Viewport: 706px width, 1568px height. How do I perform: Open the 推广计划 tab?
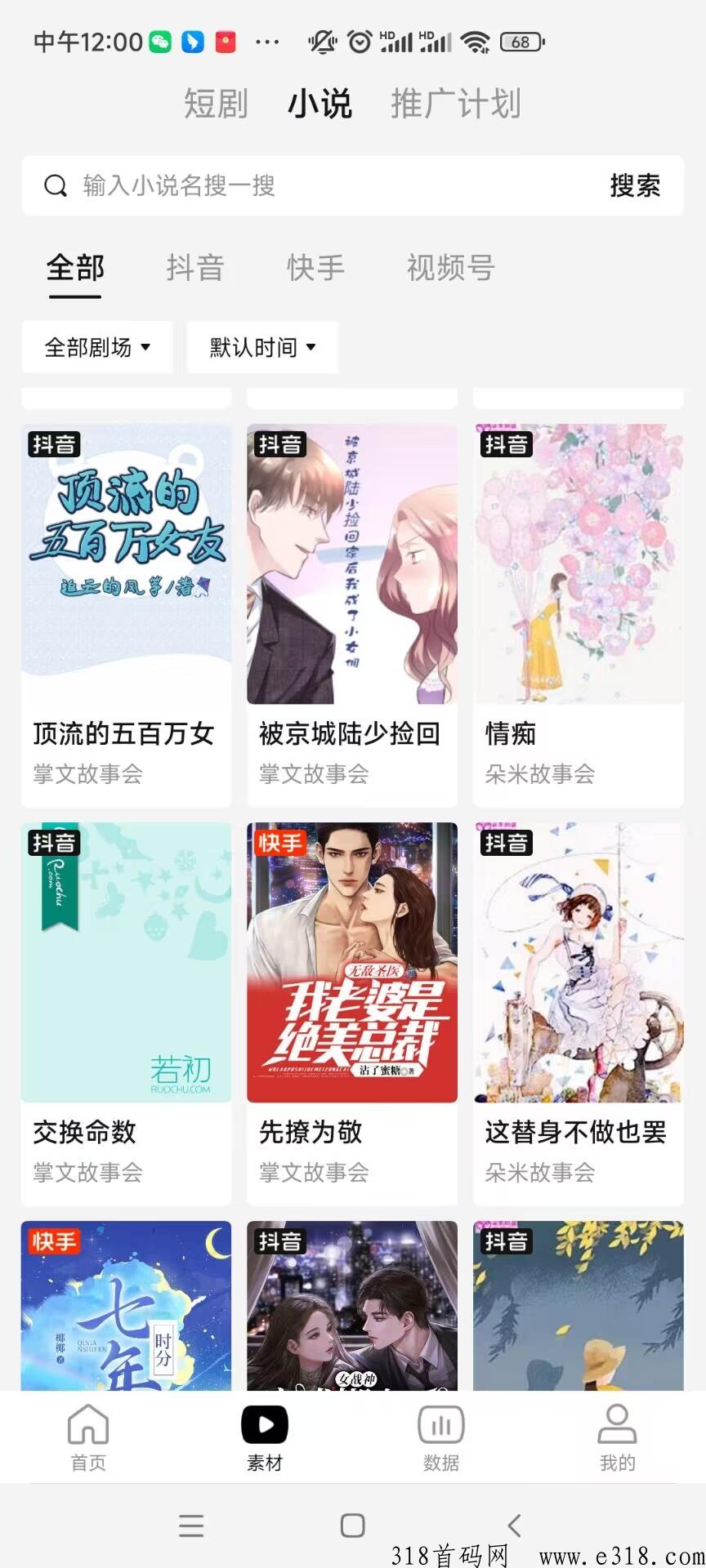pos(455,104)
